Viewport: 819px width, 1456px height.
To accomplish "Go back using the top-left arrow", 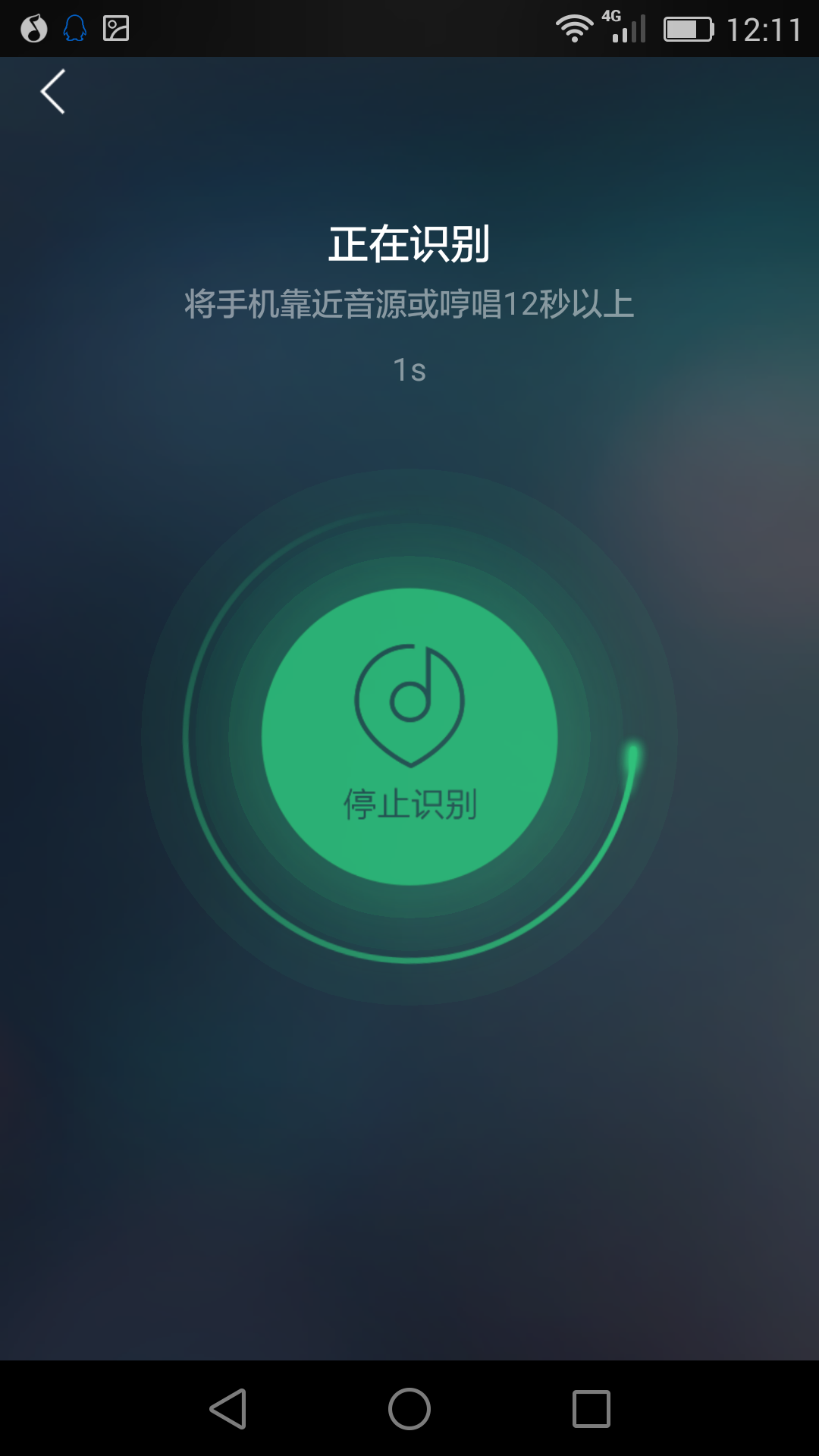I will point(53,92).
